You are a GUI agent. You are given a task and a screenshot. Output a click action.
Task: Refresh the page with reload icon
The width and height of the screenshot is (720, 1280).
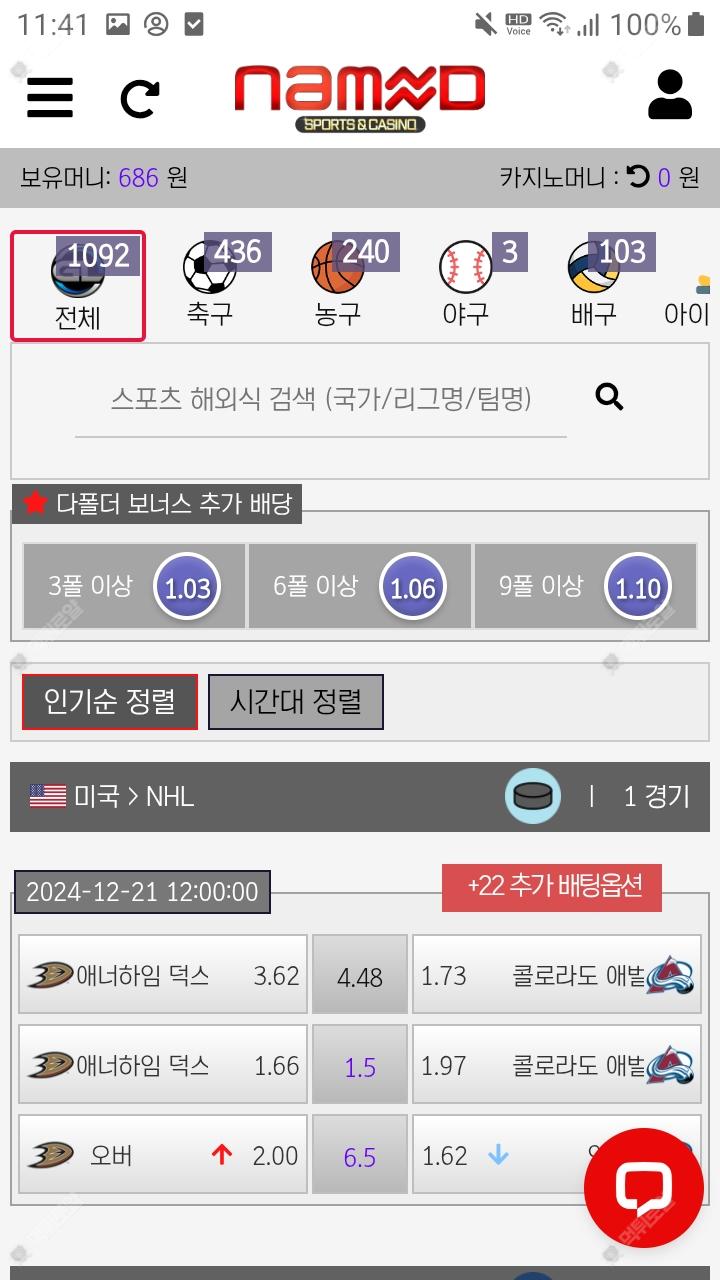[x=139, y=97]
